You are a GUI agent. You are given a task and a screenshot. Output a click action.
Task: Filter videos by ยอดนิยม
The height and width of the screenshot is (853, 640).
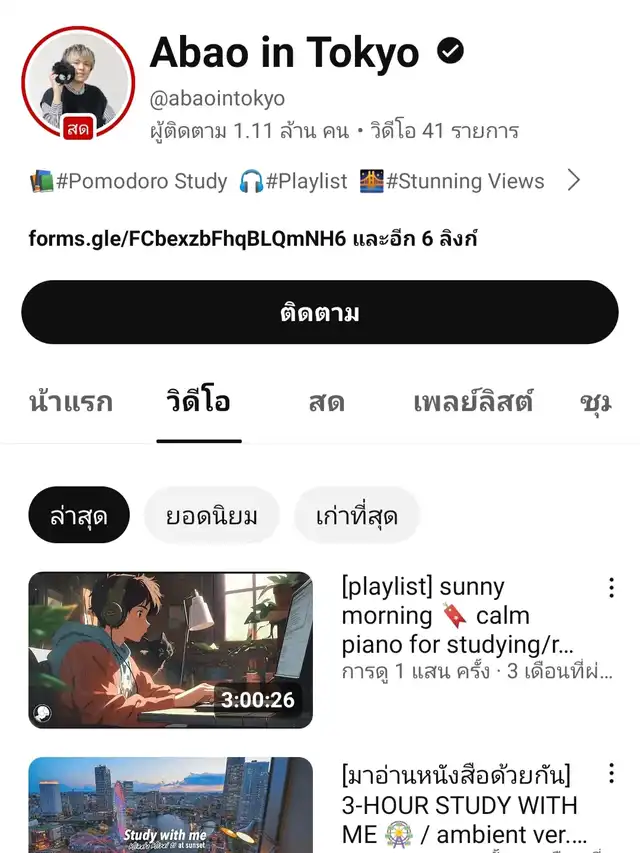pyautogui.click(x=212, y=515)
